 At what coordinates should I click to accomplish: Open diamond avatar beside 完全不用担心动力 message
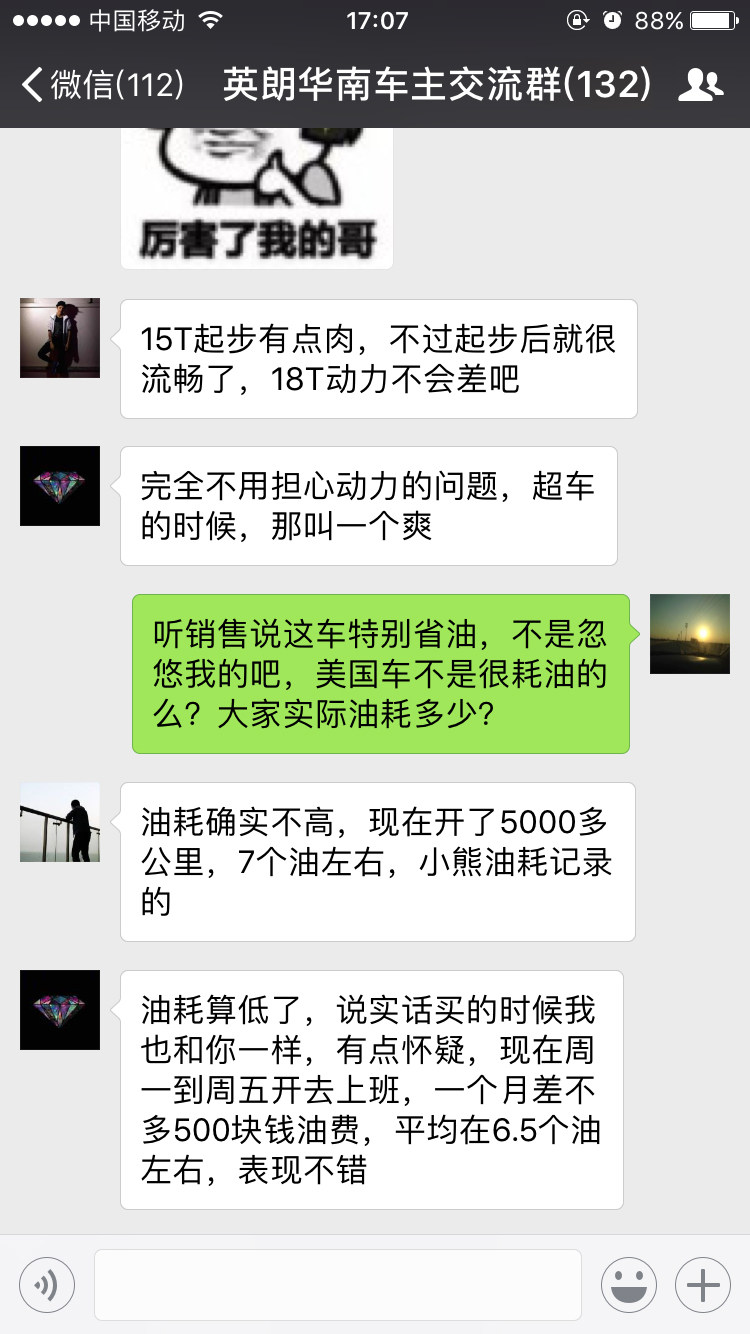(x=60, y=486)
